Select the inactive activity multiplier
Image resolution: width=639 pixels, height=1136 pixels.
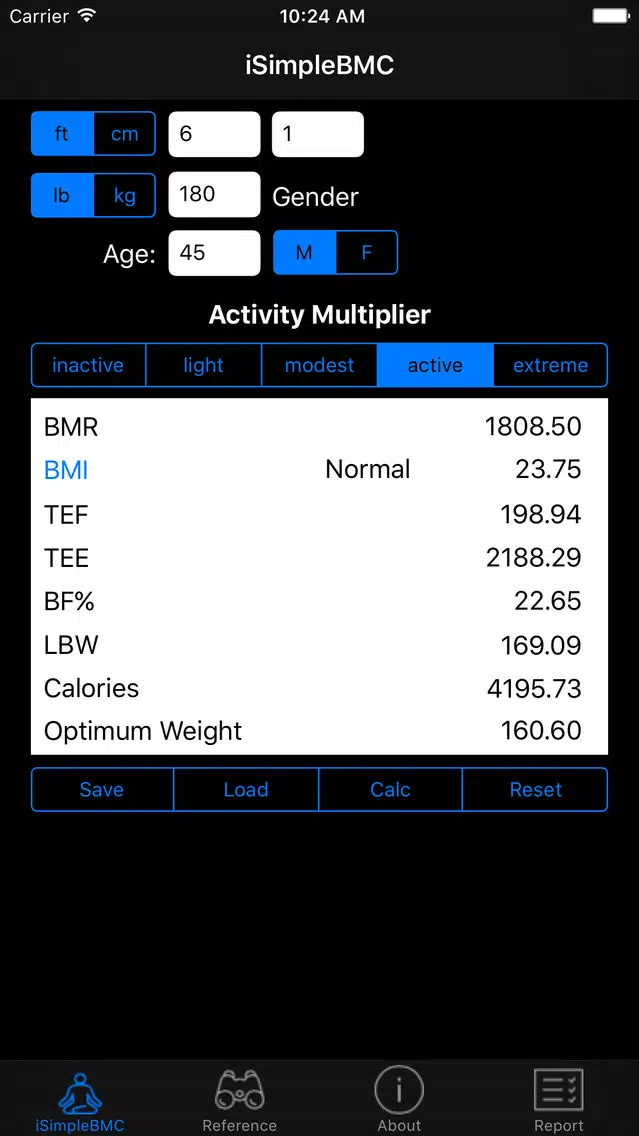point(88,365)
